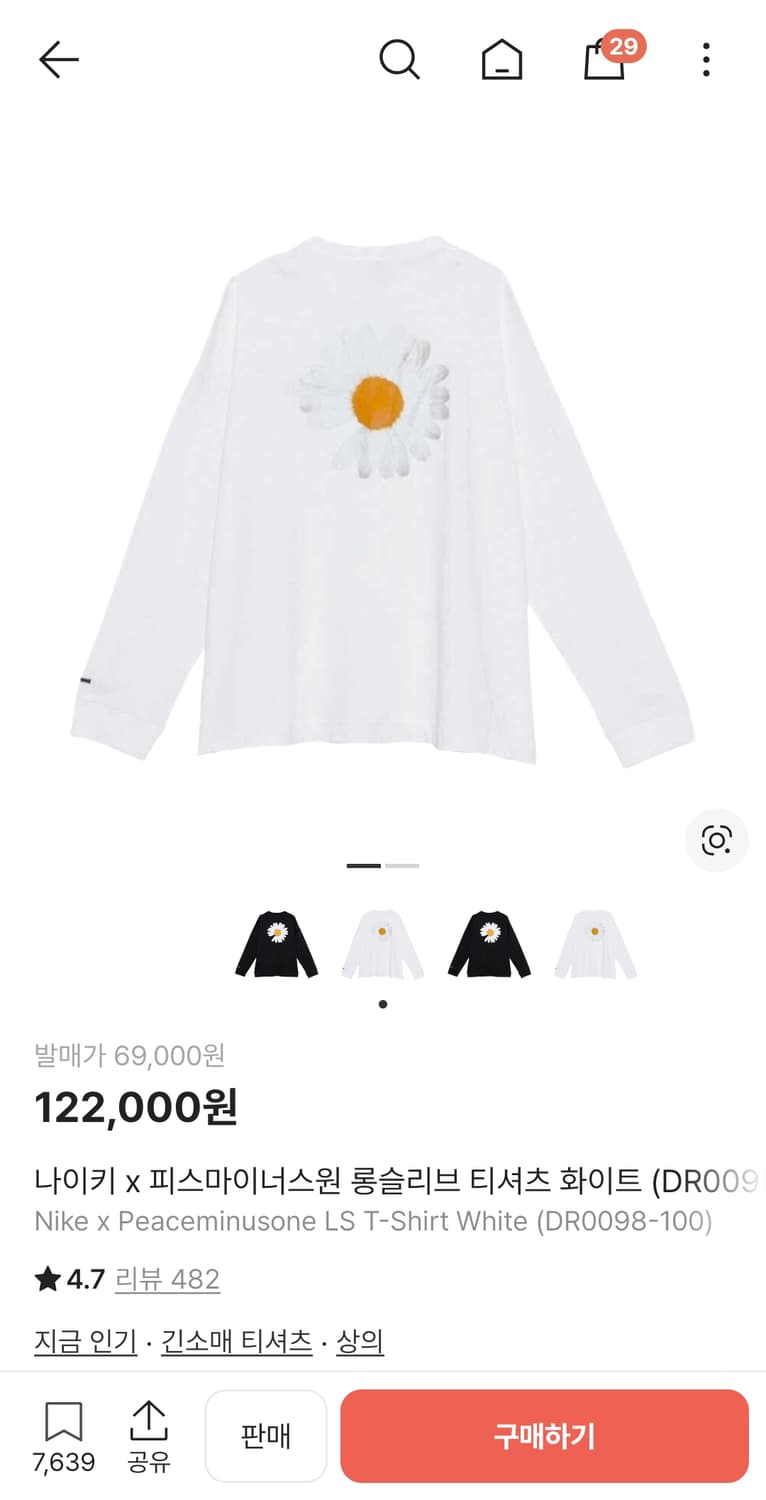Image resolution: width=766 pixels, height=1500 pixels.
Task: Navigate back to the previous page
Action: [58, 59]
